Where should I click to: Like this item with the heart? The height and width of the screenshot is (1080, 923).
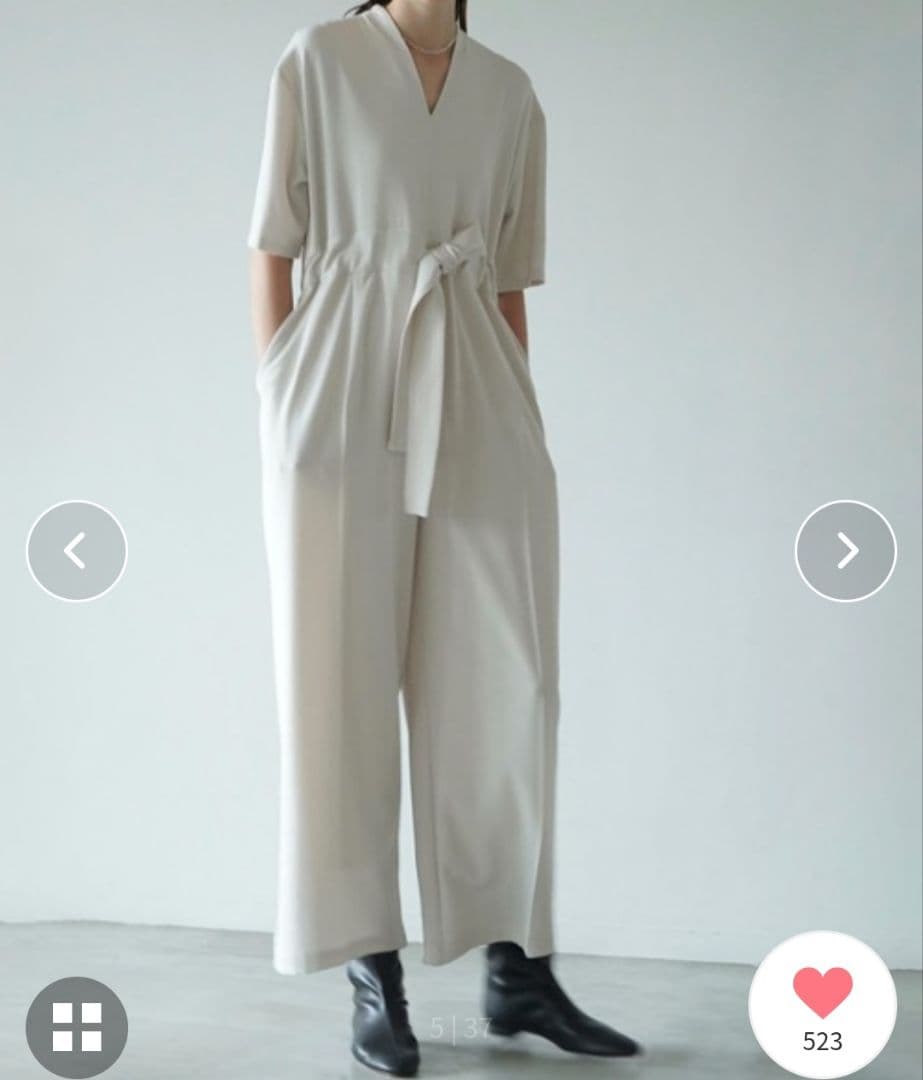coord(822,994)
